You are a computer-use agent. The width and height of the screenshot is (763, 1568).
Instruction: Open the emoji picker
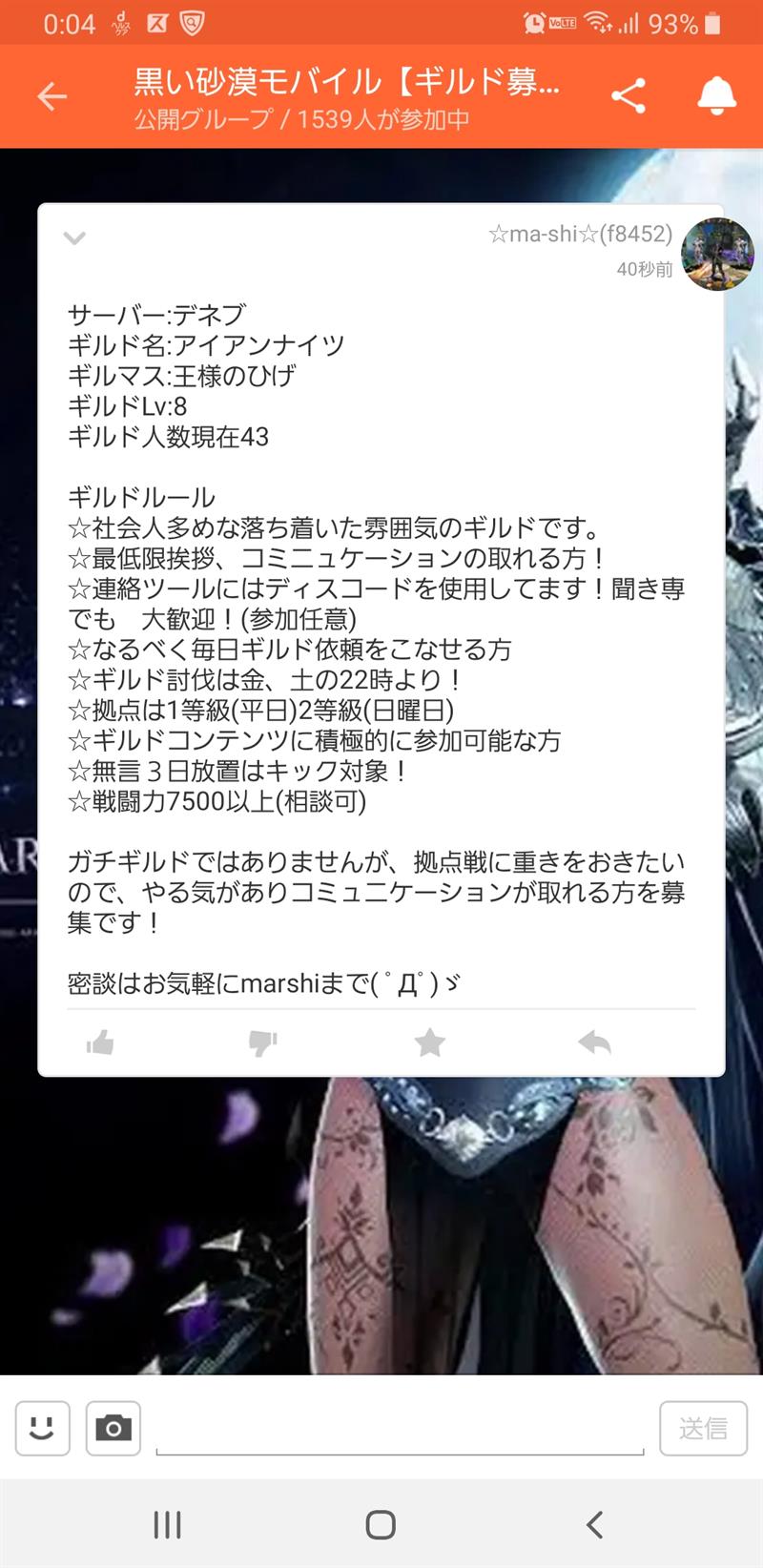tap(42, 1428)
